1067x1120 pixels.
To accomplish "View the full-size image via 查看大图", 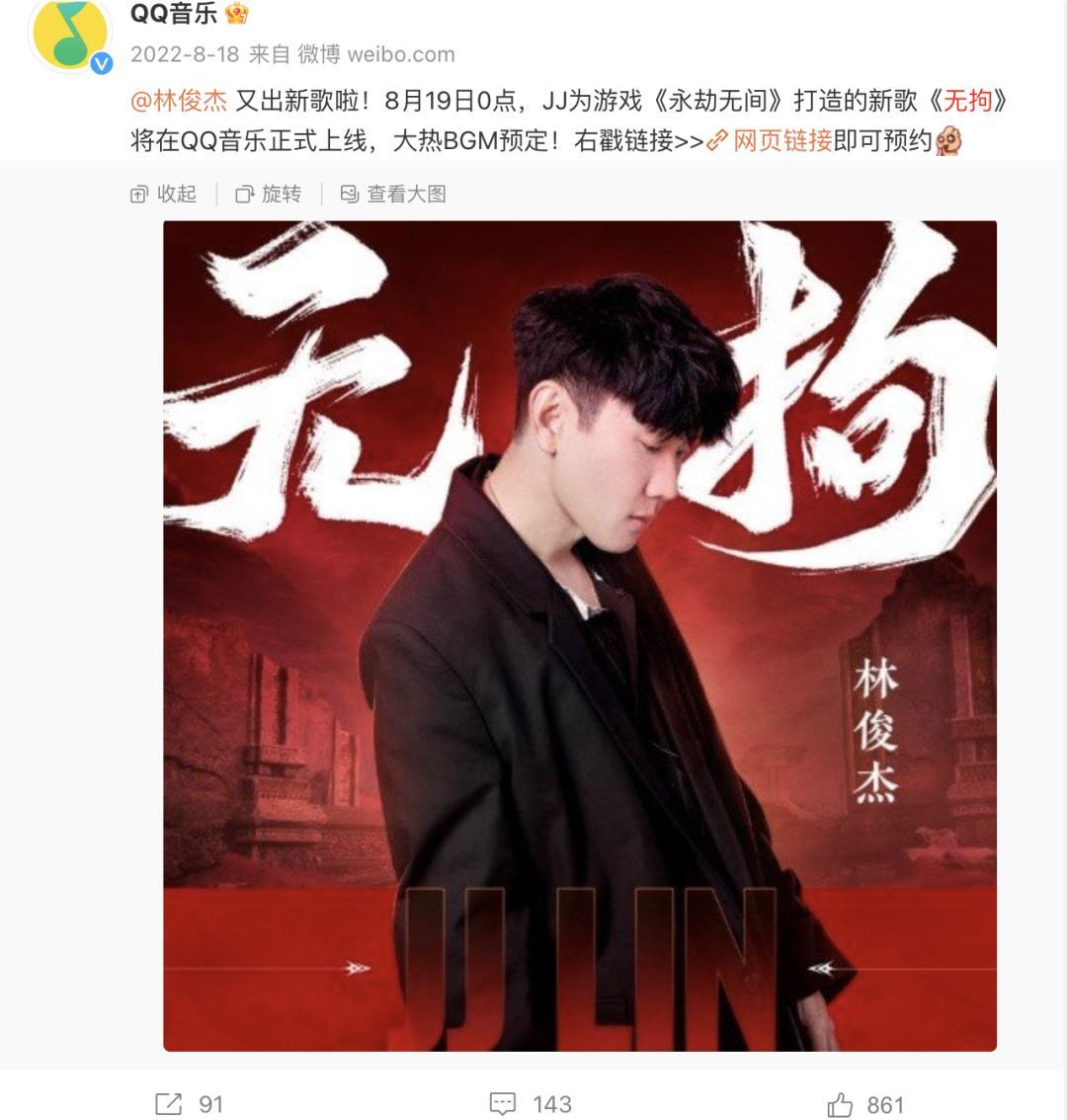I will coord(393,195).
